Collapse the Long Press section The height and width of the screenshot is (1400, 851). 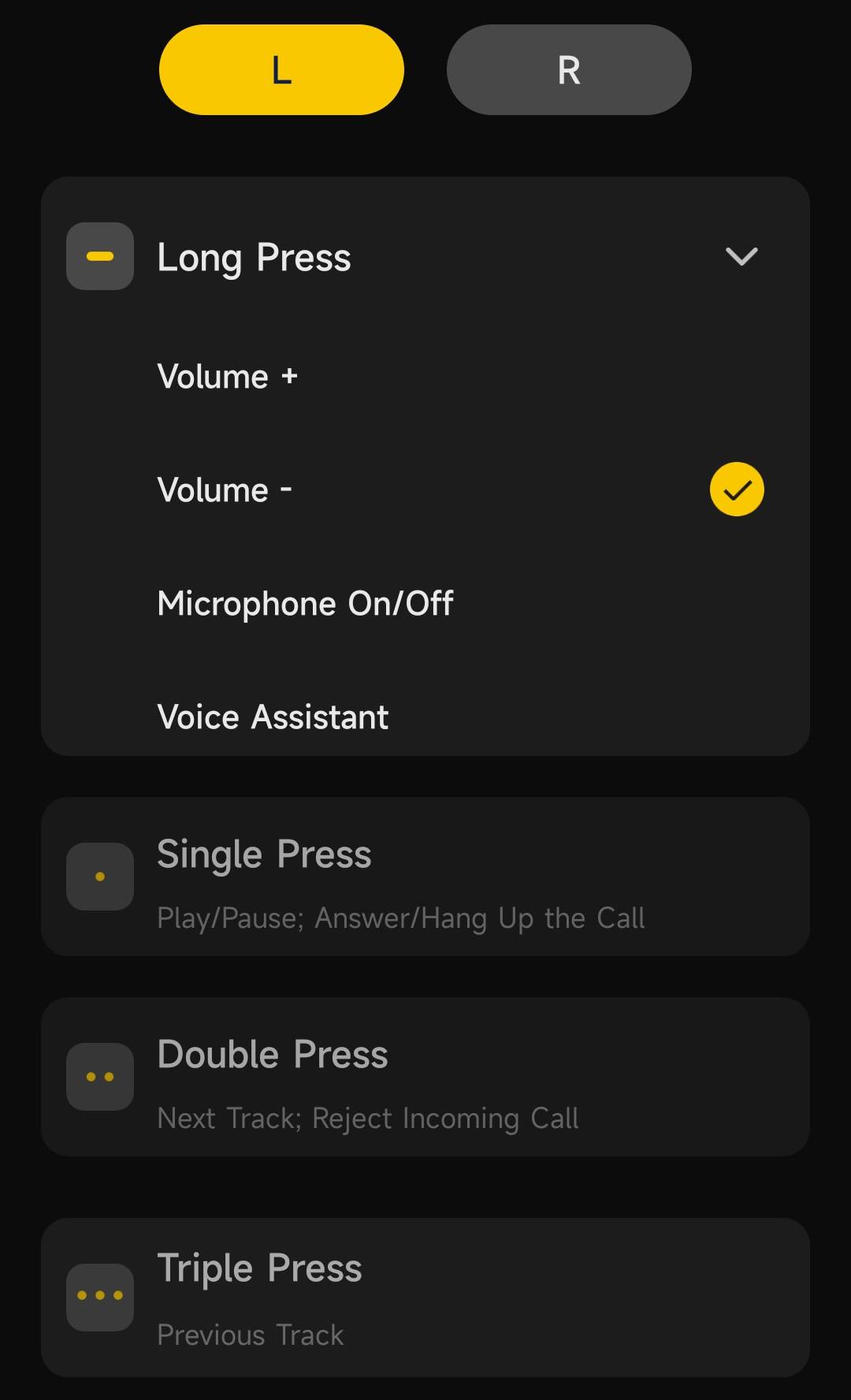pyautogui.click(x=741, y=256)
